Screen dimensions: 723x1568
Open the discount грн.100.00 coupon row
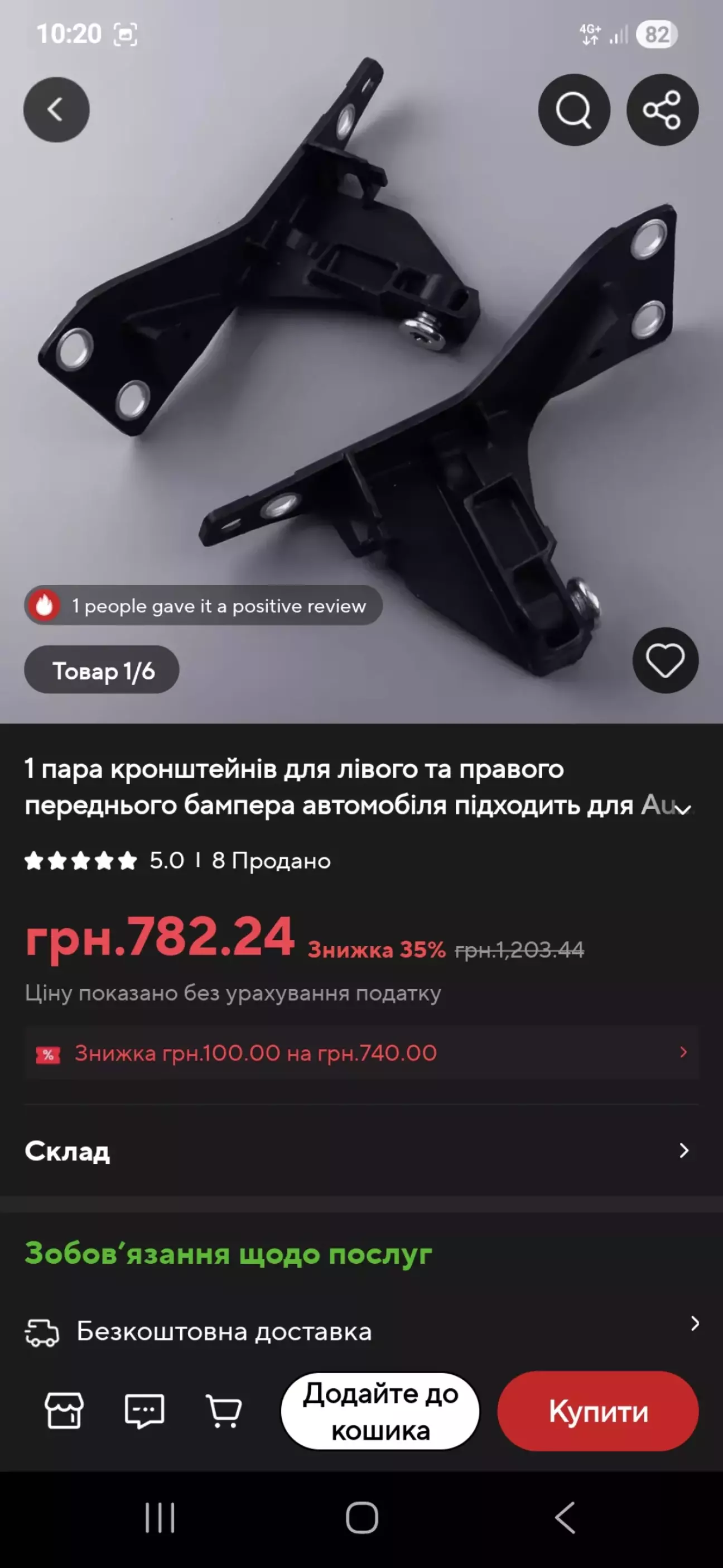361,1053
